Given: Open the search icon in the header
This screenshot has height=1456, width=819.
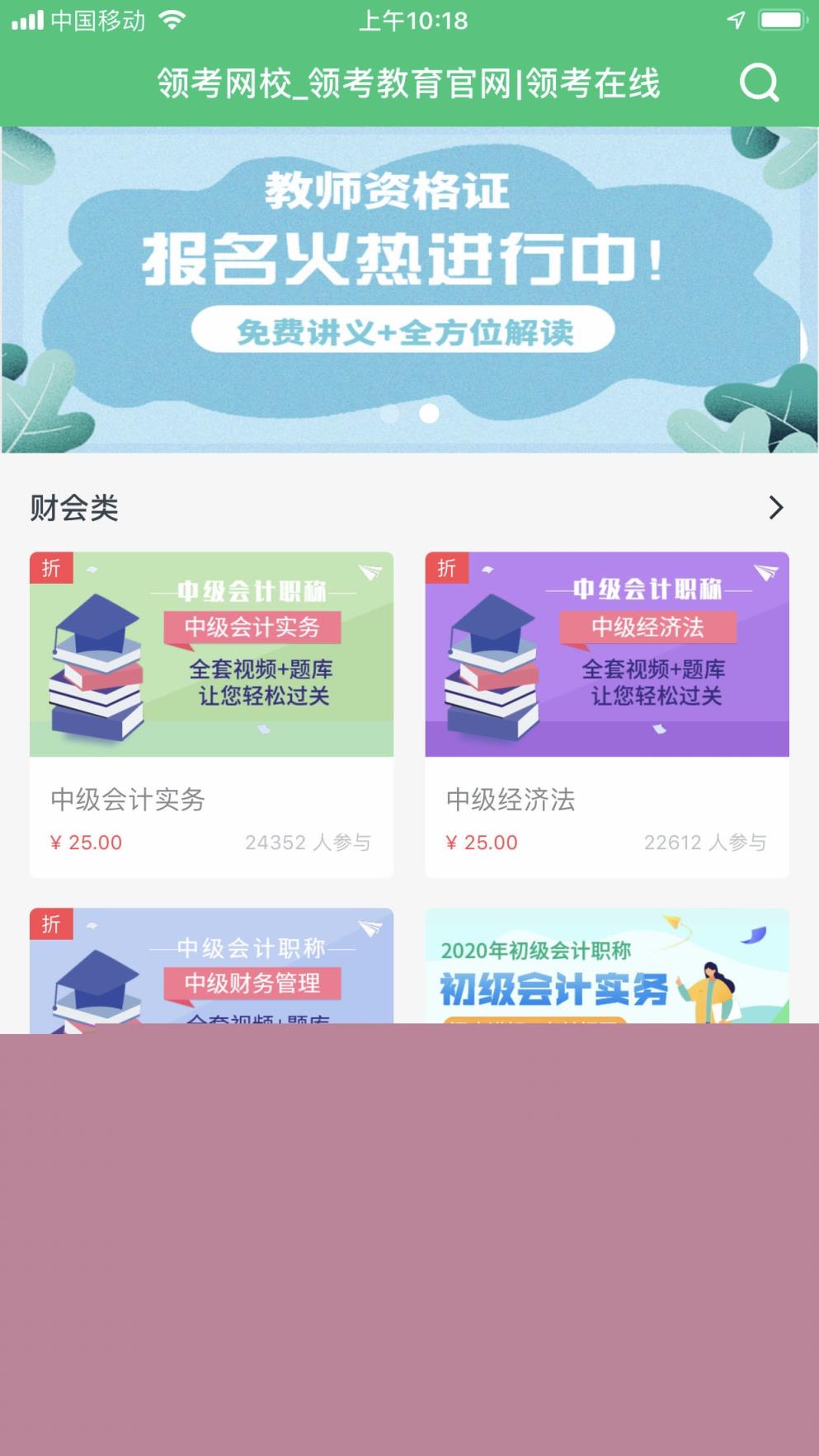Looking at the screenshot, I should (x=759, y=83).
